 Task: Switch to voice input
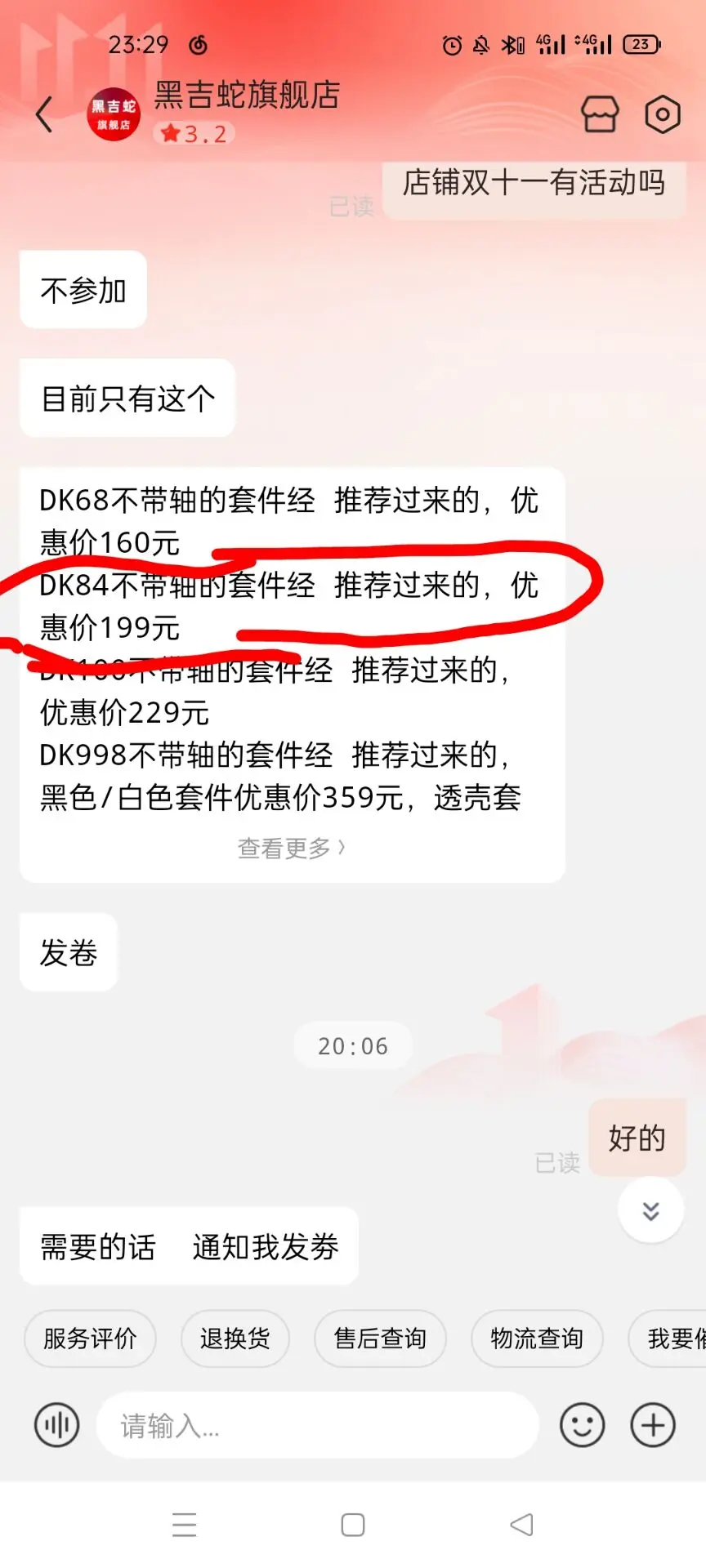(57, 1425)
